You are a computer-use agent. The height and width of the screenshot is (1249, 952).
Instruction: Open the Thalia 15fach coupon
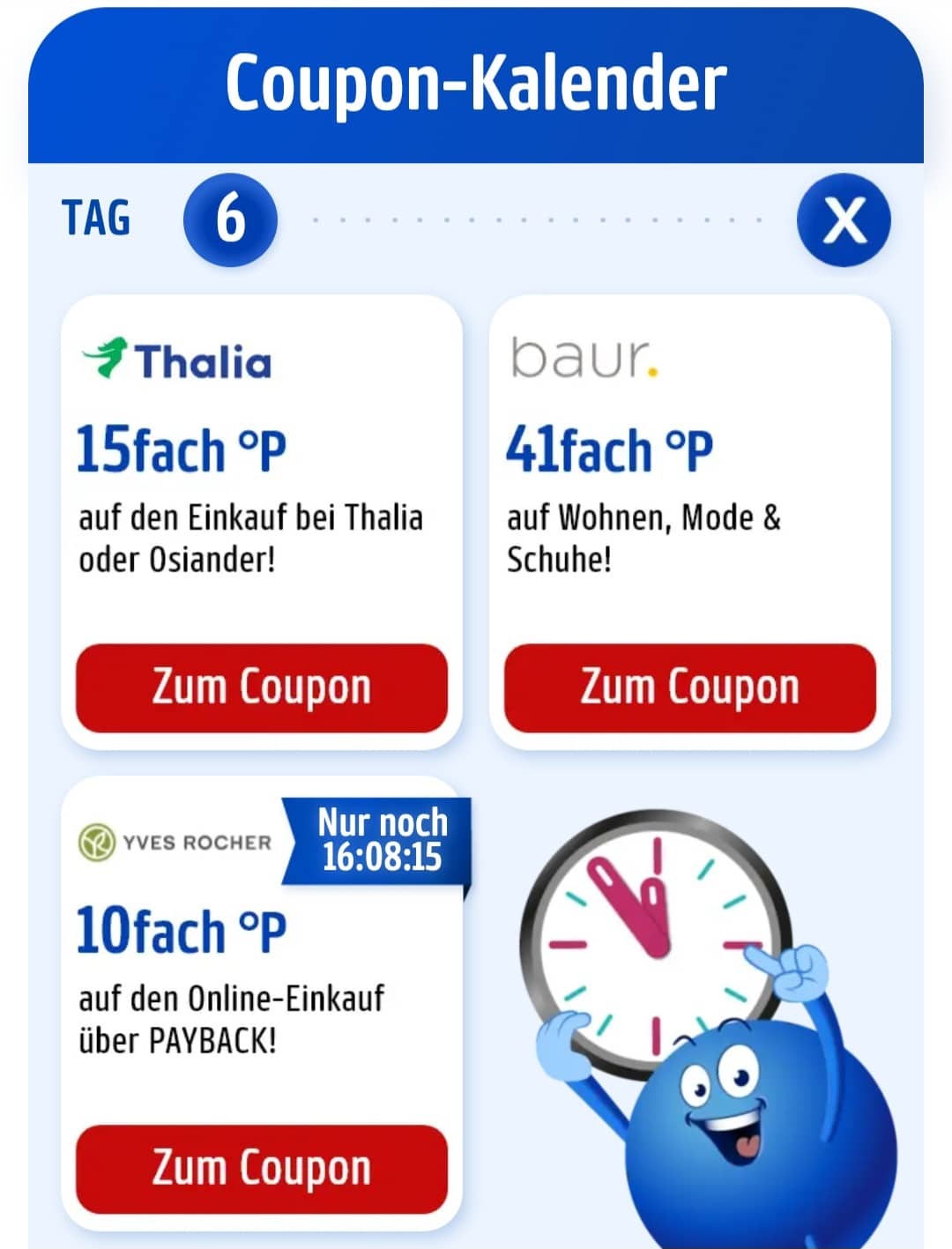coord(262,688)
